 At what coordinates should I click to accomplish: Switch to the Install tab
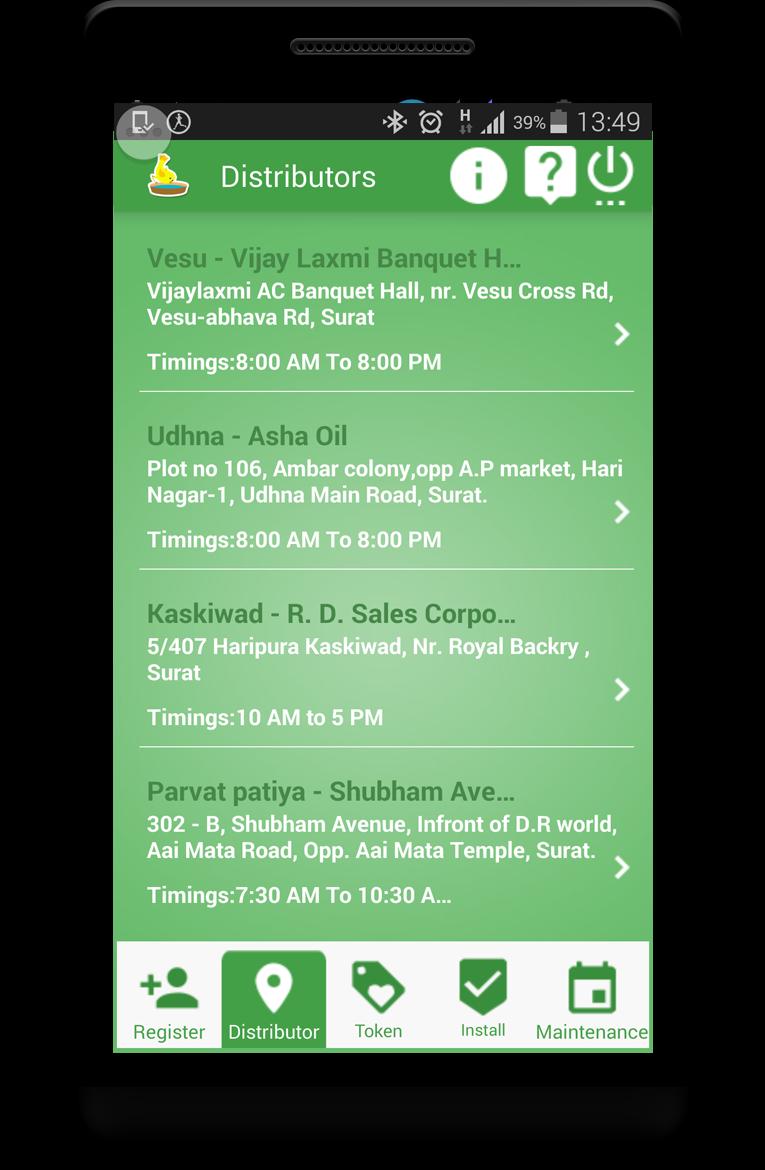483,1001
